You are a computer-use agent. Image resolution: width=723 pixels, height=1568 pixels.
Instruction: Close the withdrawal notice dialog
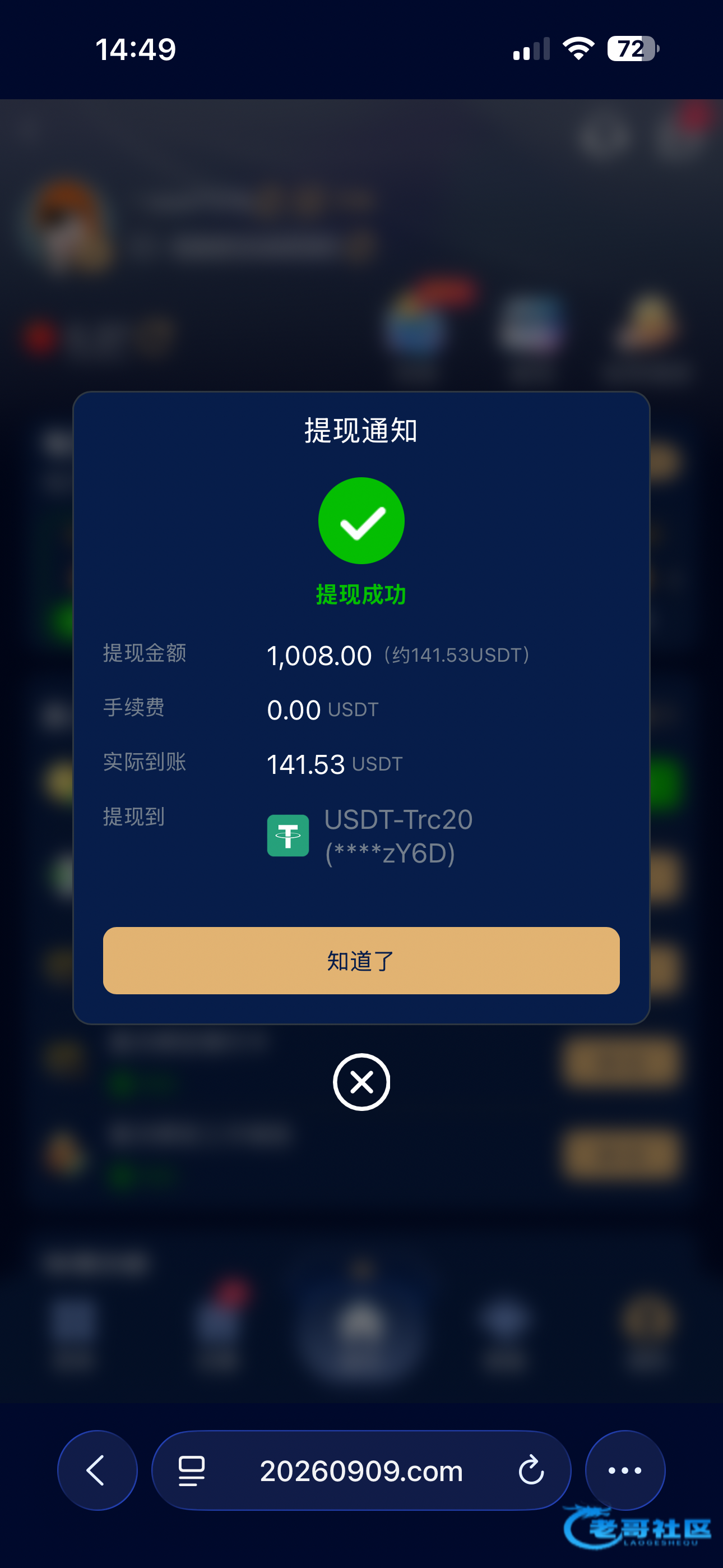pyautogui.click(x=361, y=1082)
